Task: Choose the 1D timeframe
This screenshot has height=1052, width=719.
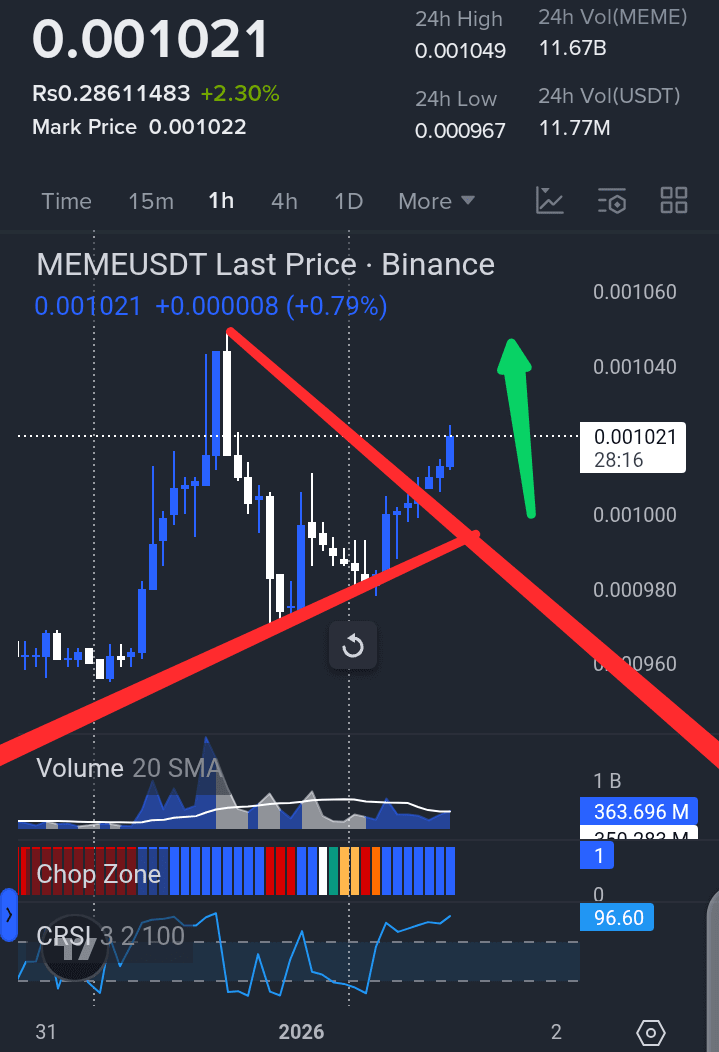Action: point(348,201)
